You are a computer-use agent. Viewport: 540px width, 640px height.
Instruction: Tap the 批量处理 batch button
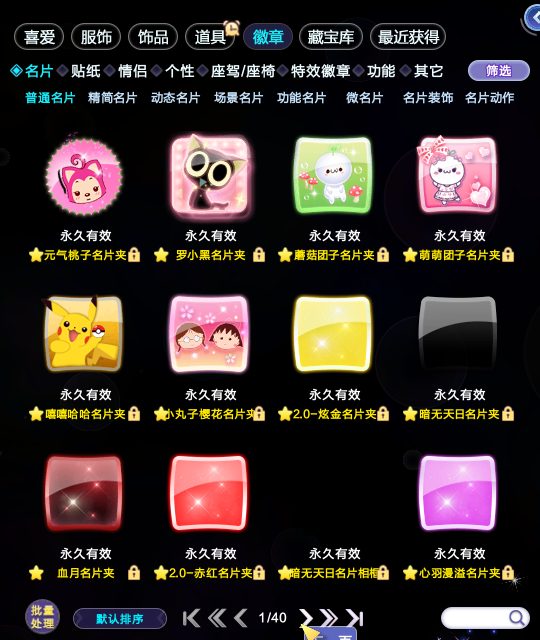[x=42, y=617]
